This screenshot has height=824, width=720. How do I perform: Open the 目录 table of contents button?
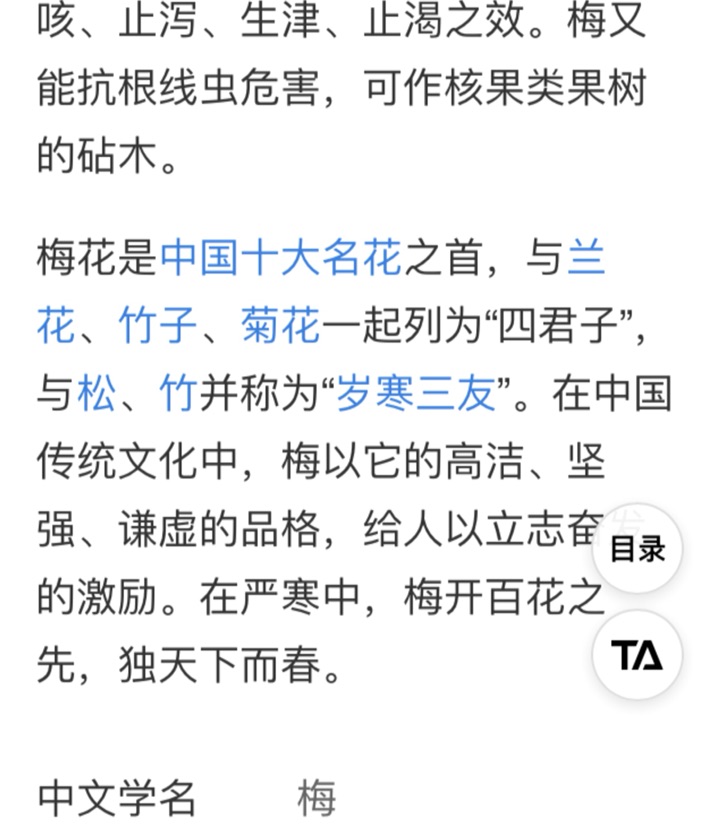coord(637,549)
